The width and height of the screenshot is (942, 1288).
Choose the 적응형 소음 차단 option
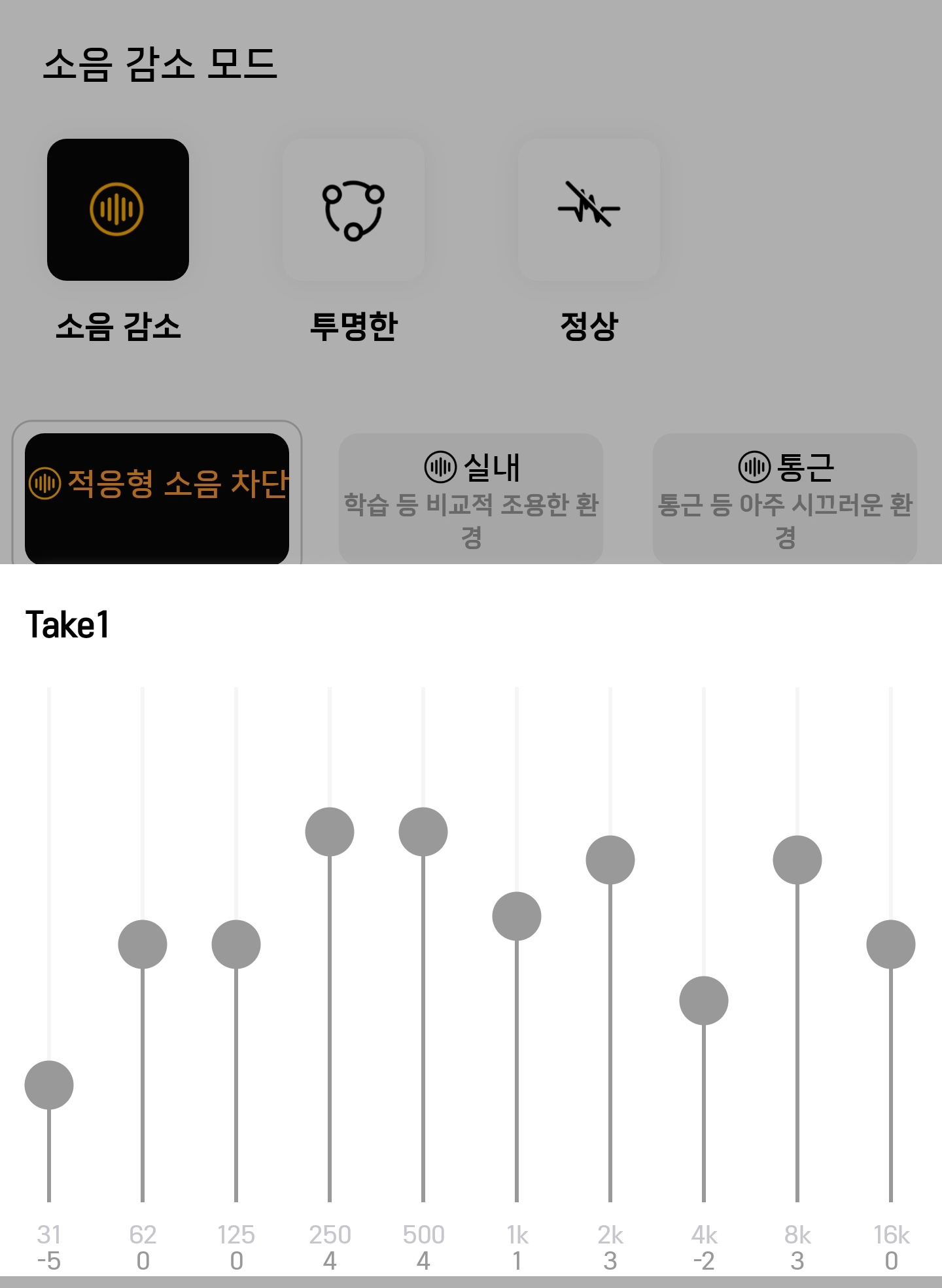tap(157, 497)
